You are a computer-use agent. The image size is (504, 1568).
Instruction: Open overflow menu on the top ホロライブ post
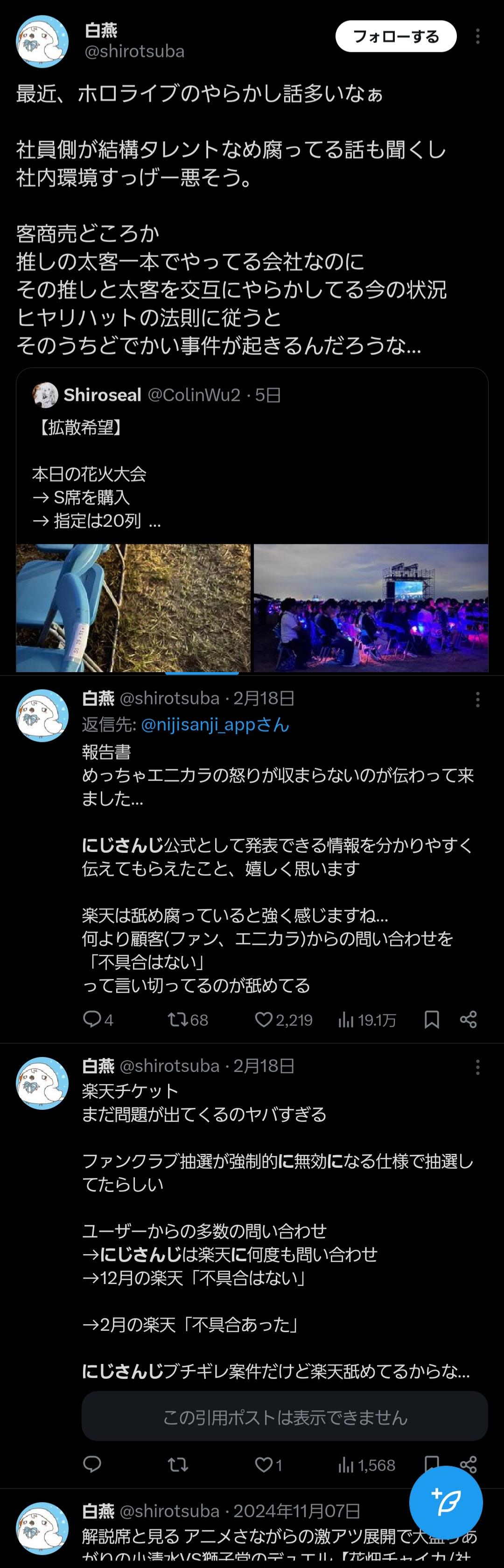478,36
